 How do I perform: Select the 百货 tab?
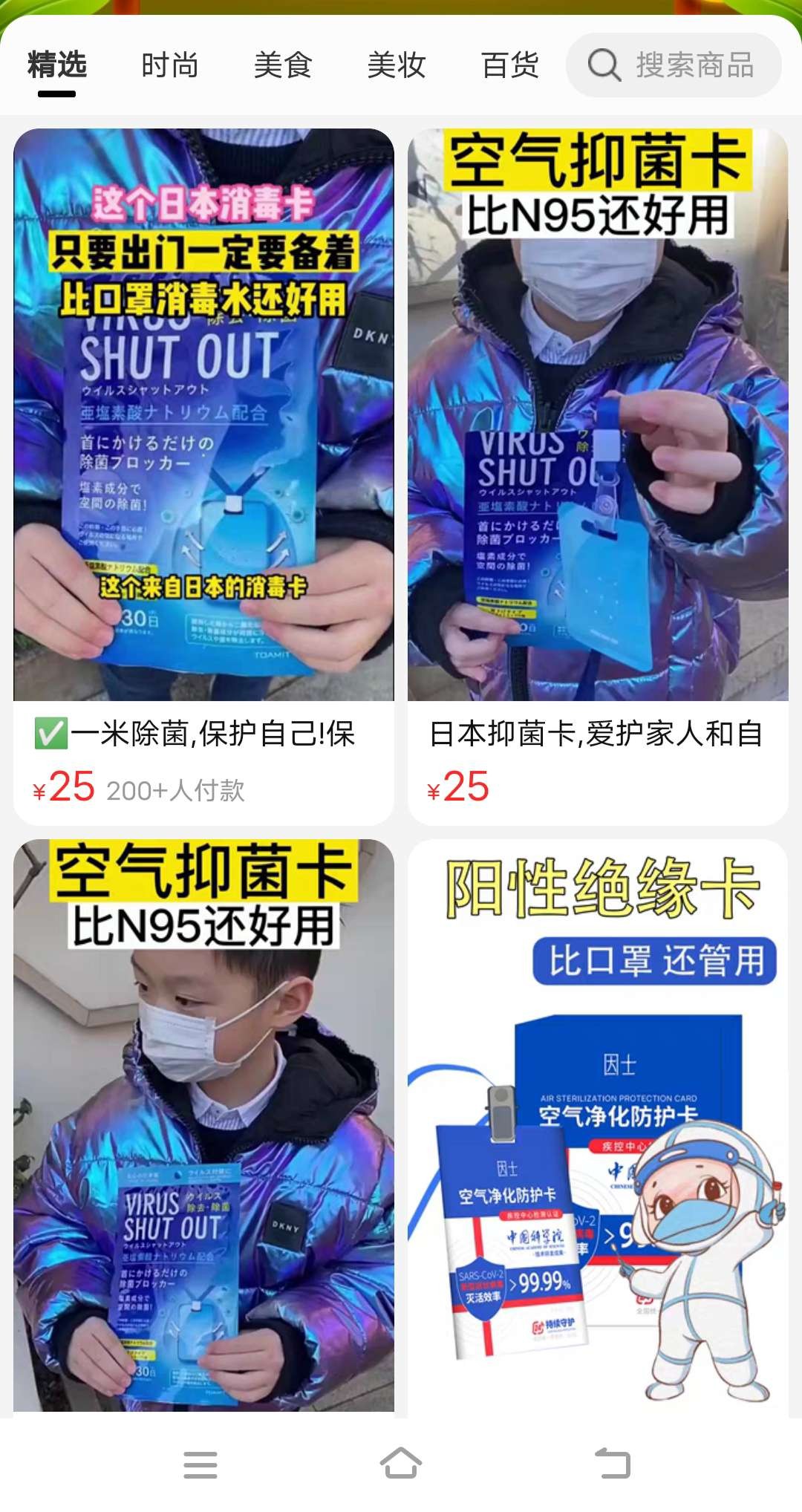tap(509, 65)
